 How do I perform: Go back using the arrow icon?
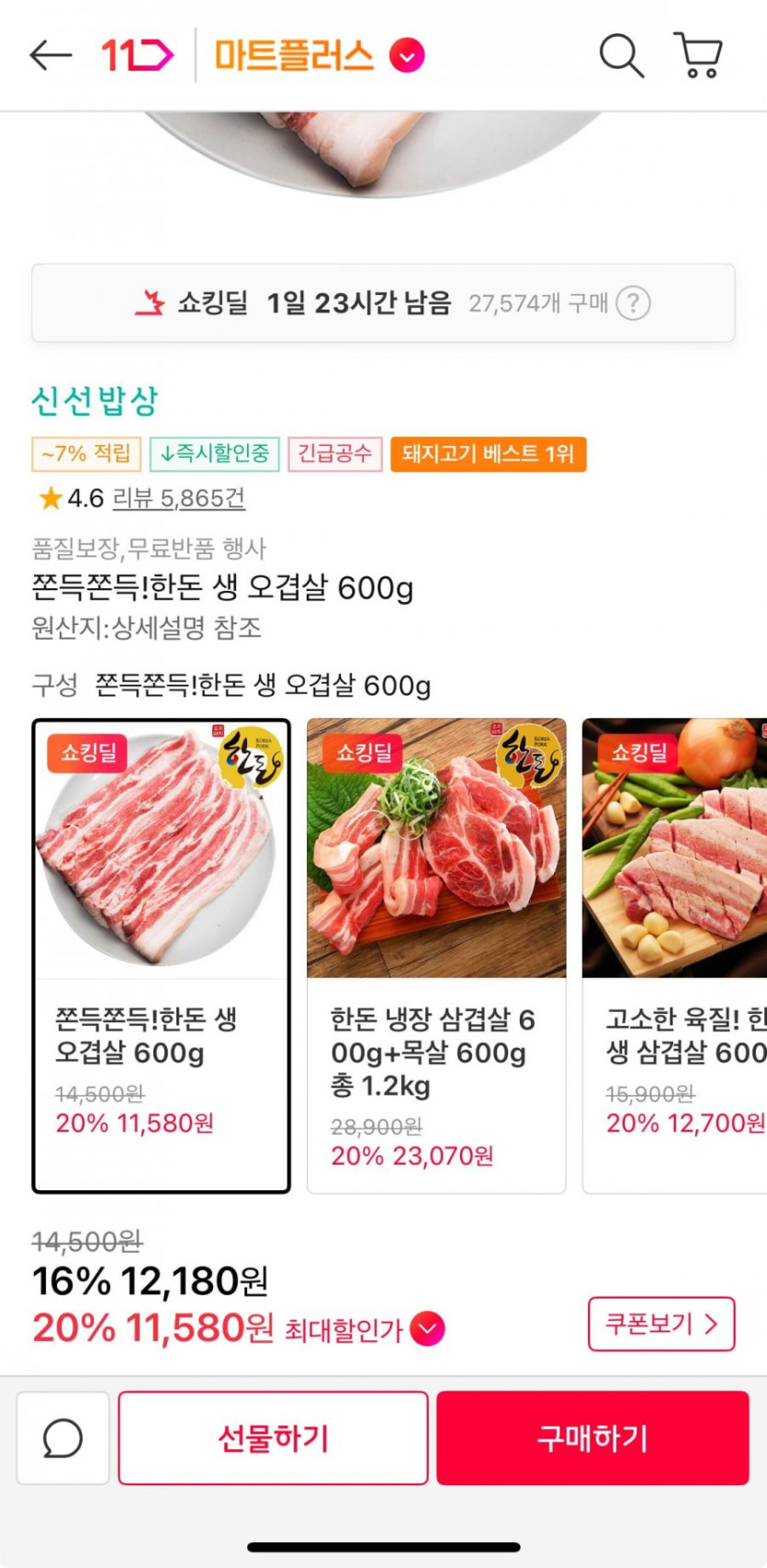tap(51, 55)
